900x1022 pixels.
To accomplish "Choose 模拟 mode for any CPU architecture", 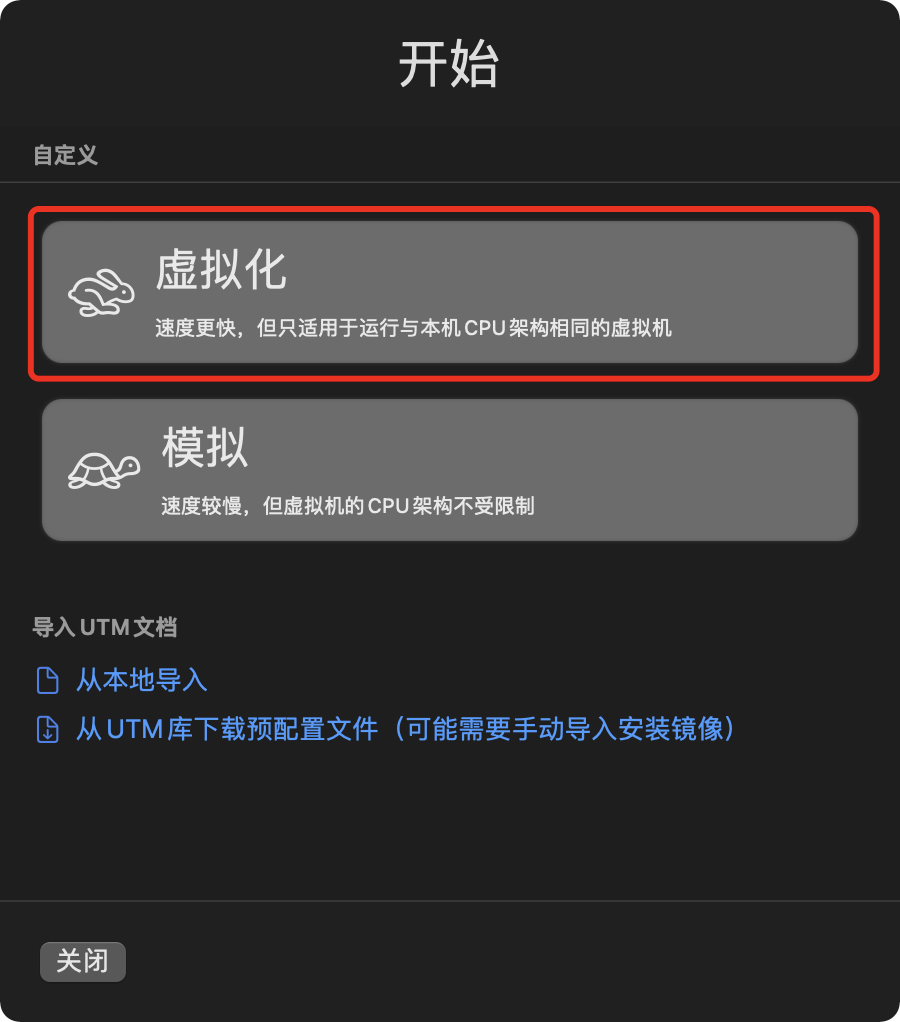I will (x=450, y=468).
